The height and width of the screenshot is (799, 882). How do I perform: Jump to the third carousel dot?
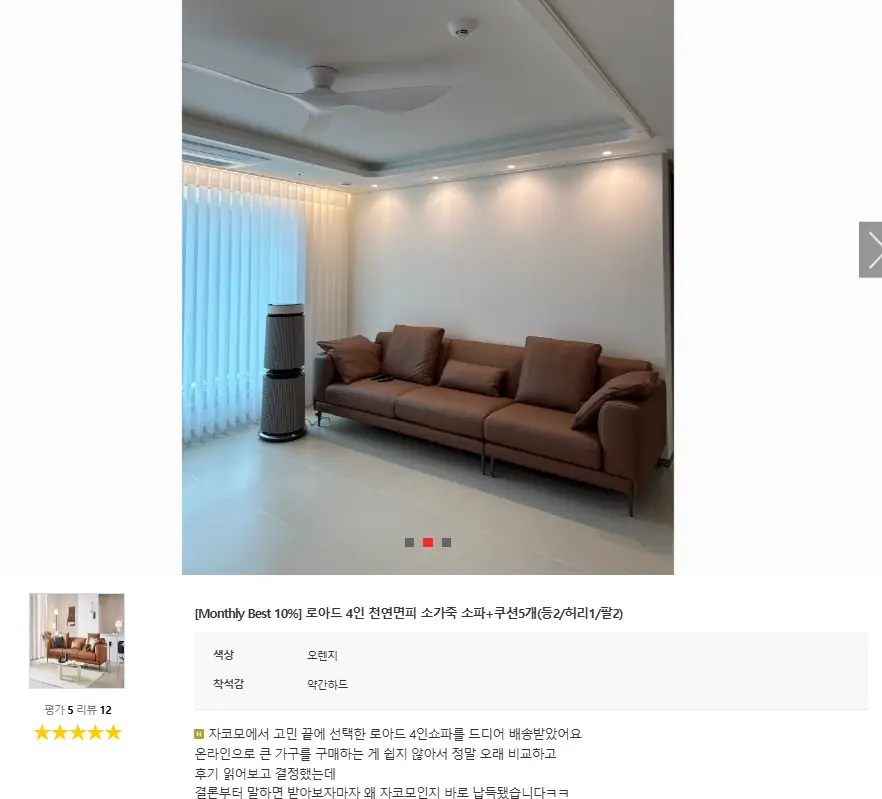pyautogui.click(x=446, y=543)
